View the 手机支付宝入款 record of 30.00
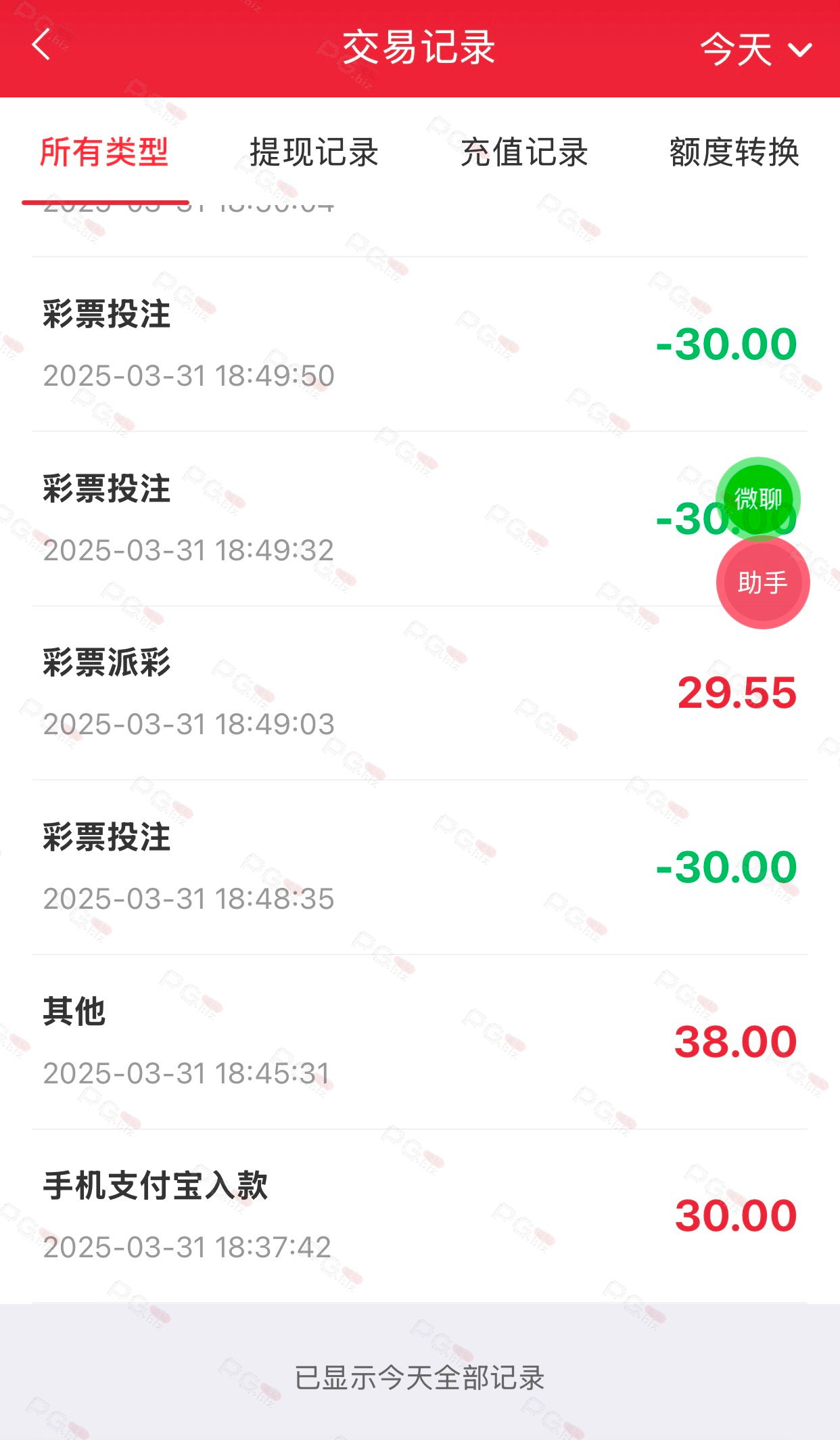The image size is (840, 1440). [420, 1216]
